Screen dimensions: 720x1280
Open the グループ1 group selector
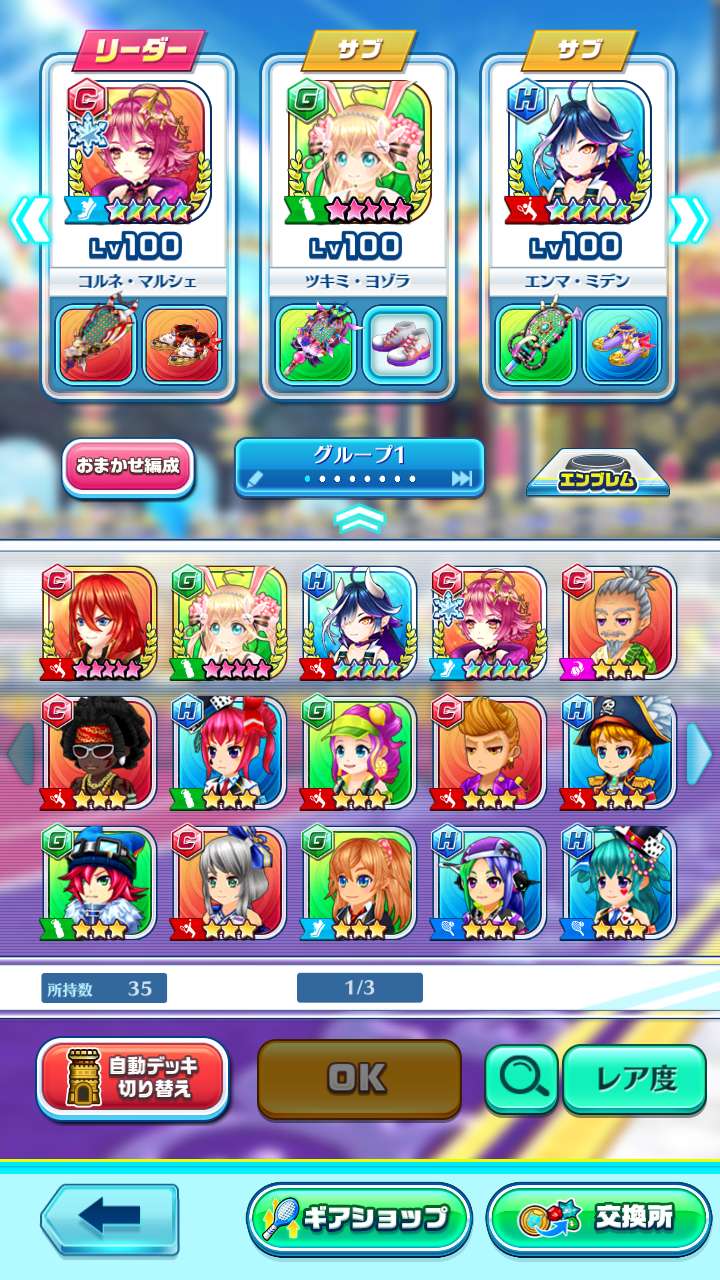click(359, 466)
